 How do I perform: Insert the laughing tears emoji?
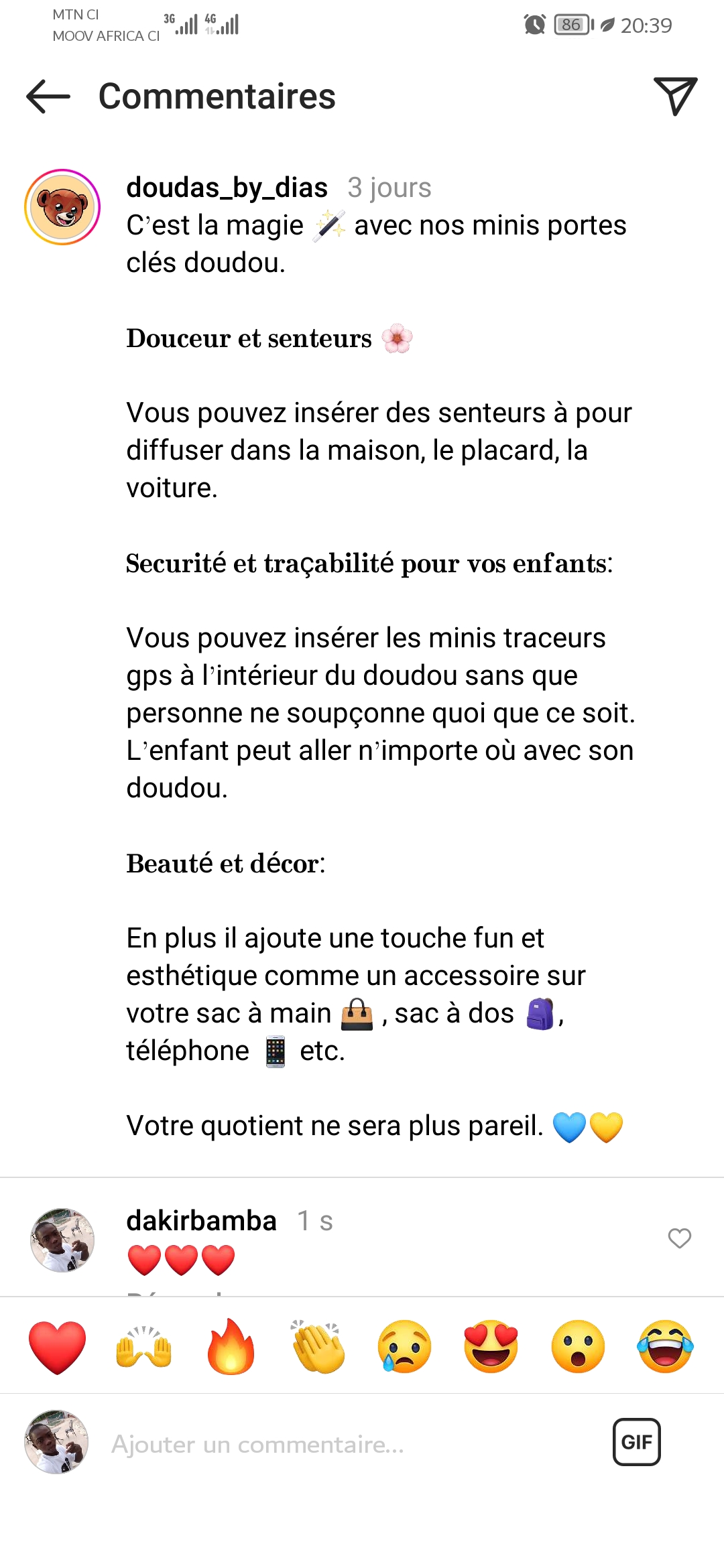(x=665, y=1347)
